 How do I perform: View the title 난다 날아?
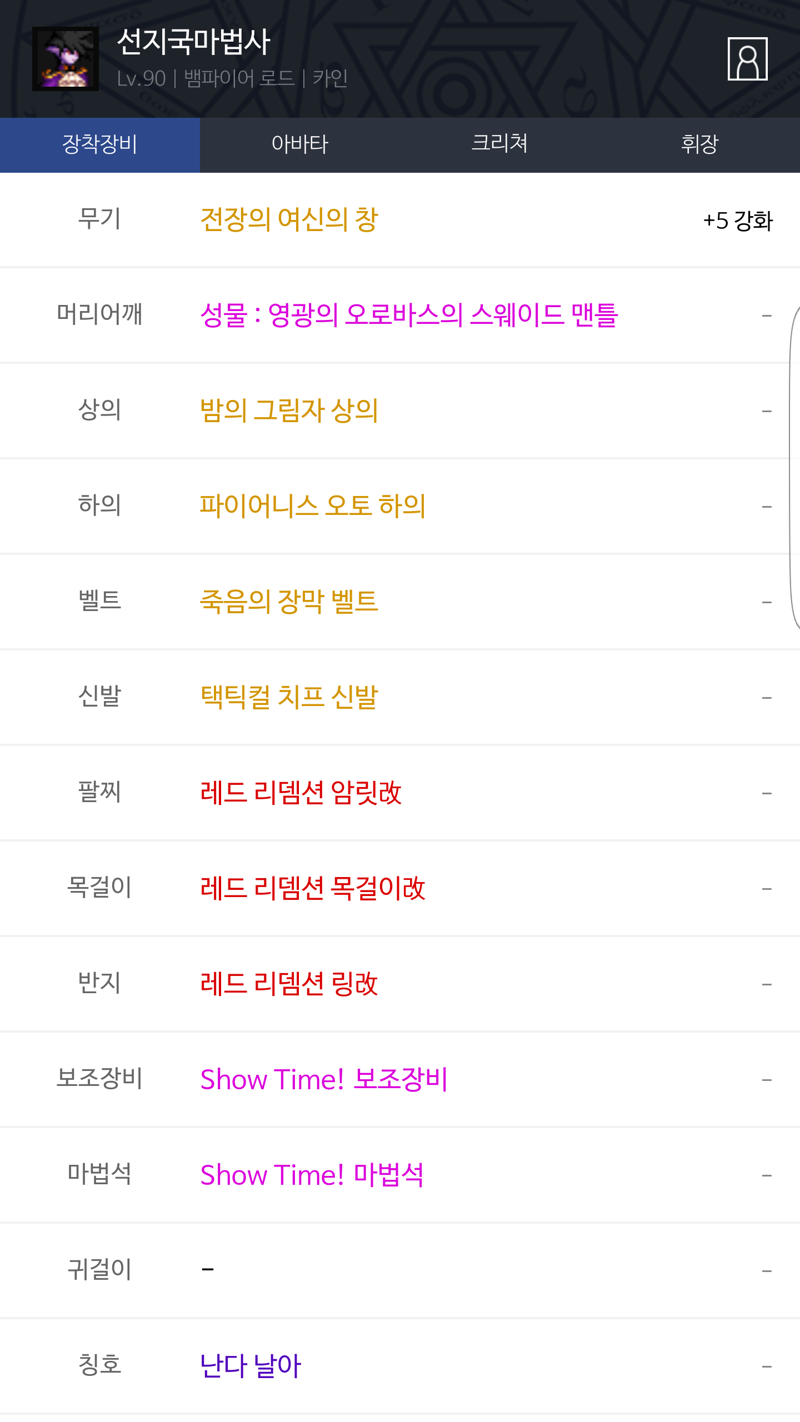(250, 1365)
